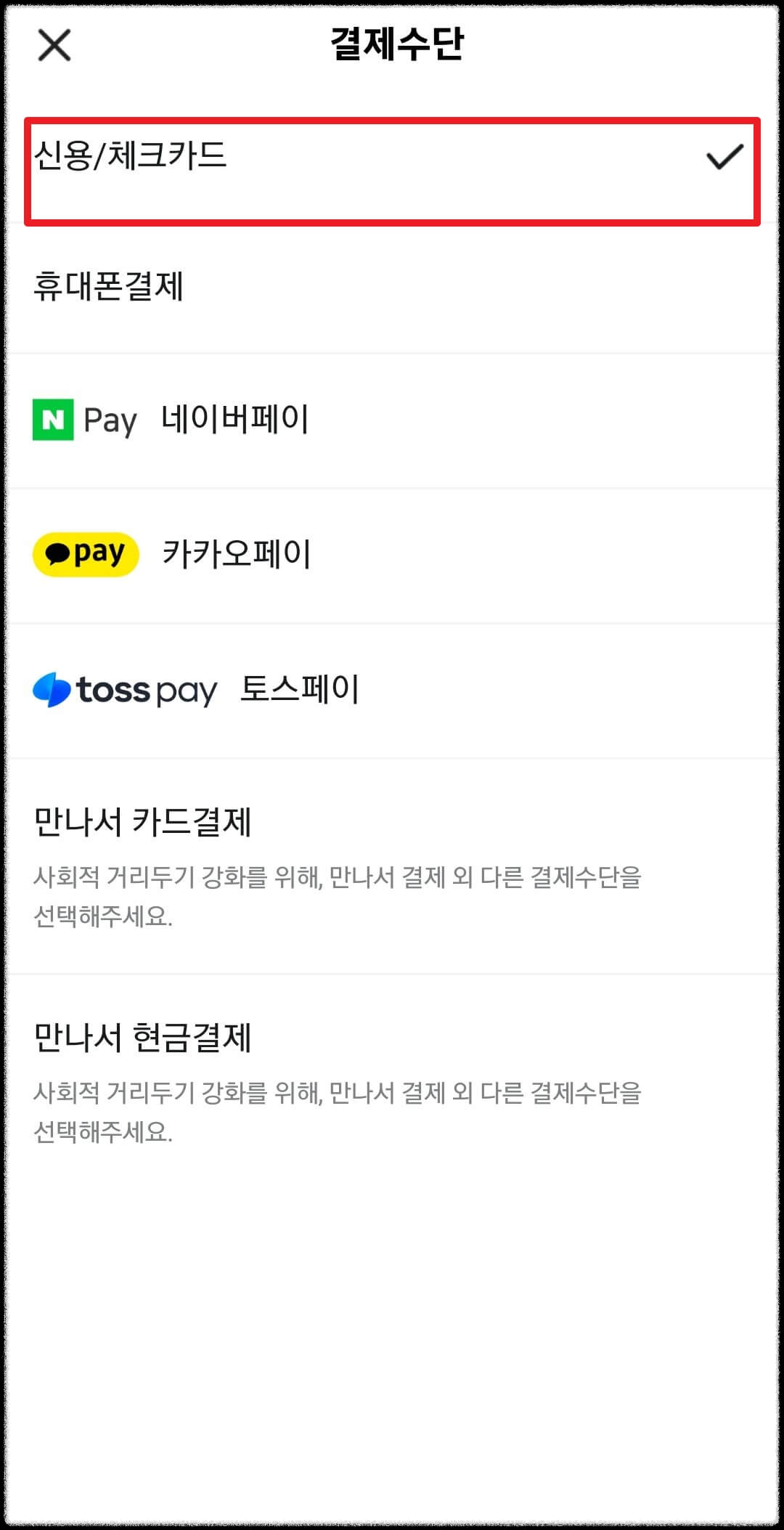Click the pay text inside Kakao Pay badge
This screenshot has width=784, height=1530.
pyautogui.click(x=99, y=554)
